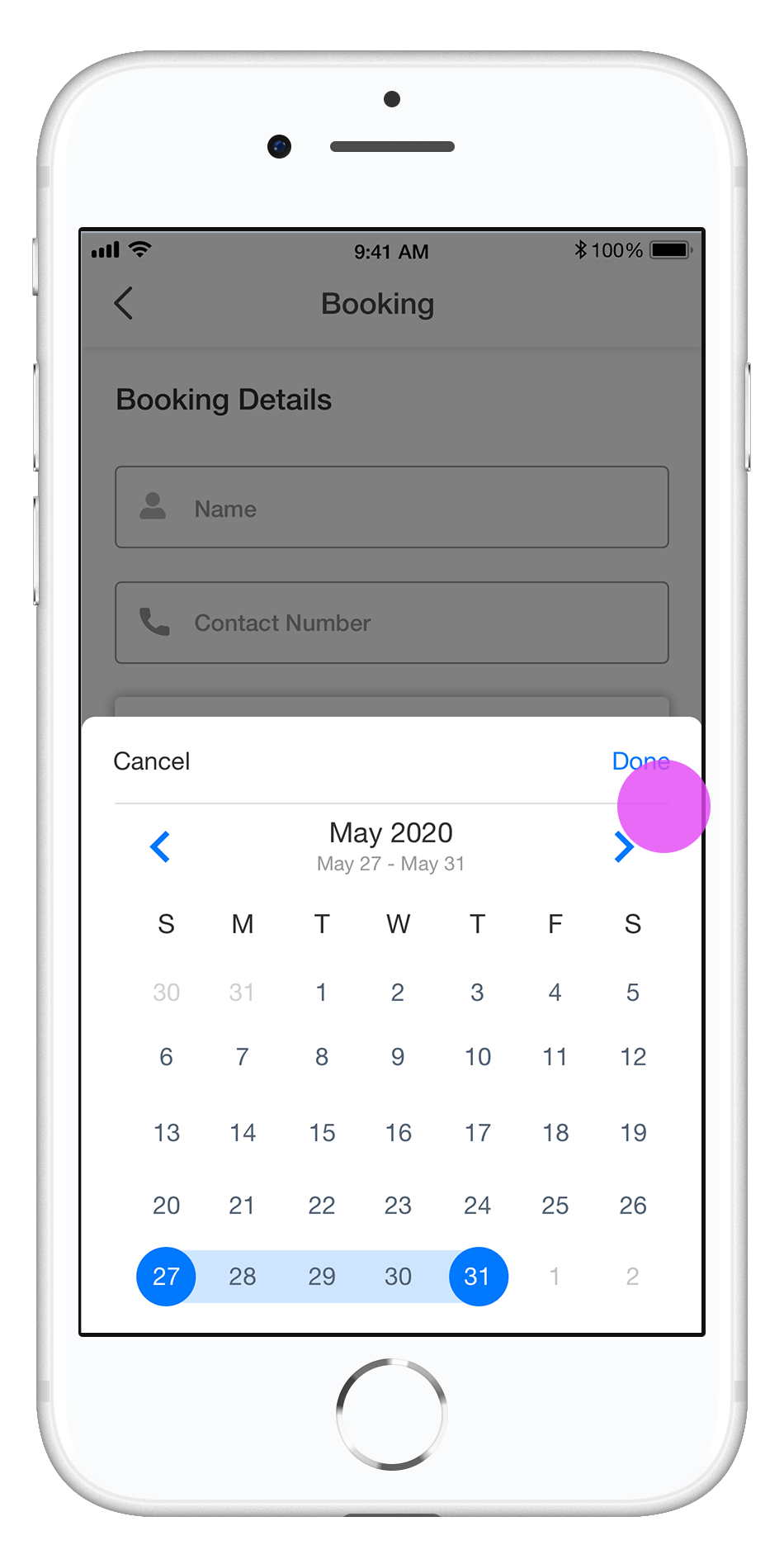This screenshot has height=1564, width=784.
Task: Pick May 5 on the calendar
Action: [633, 993]
